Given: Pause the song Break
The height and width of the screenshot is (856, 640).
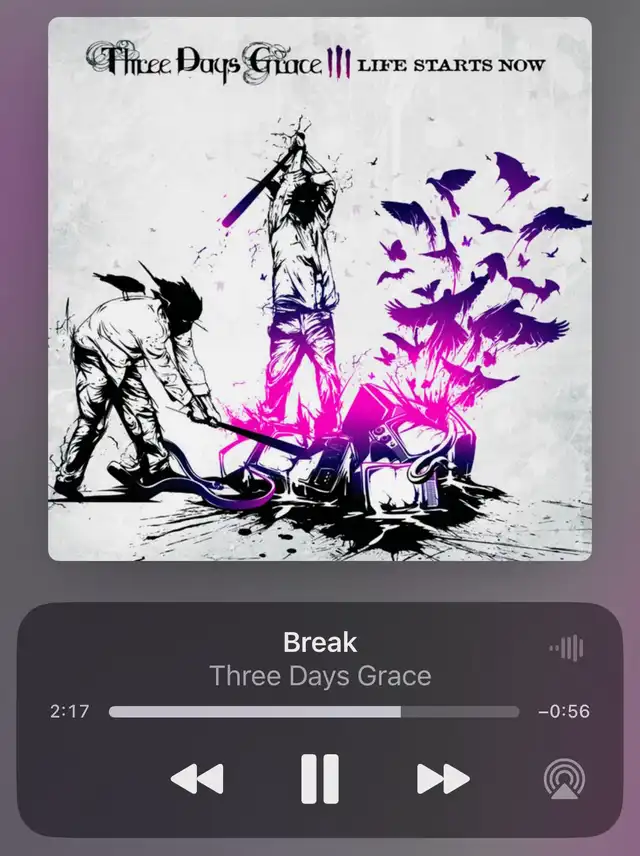Looking at the screenshot, I should (x=320, y=779).
